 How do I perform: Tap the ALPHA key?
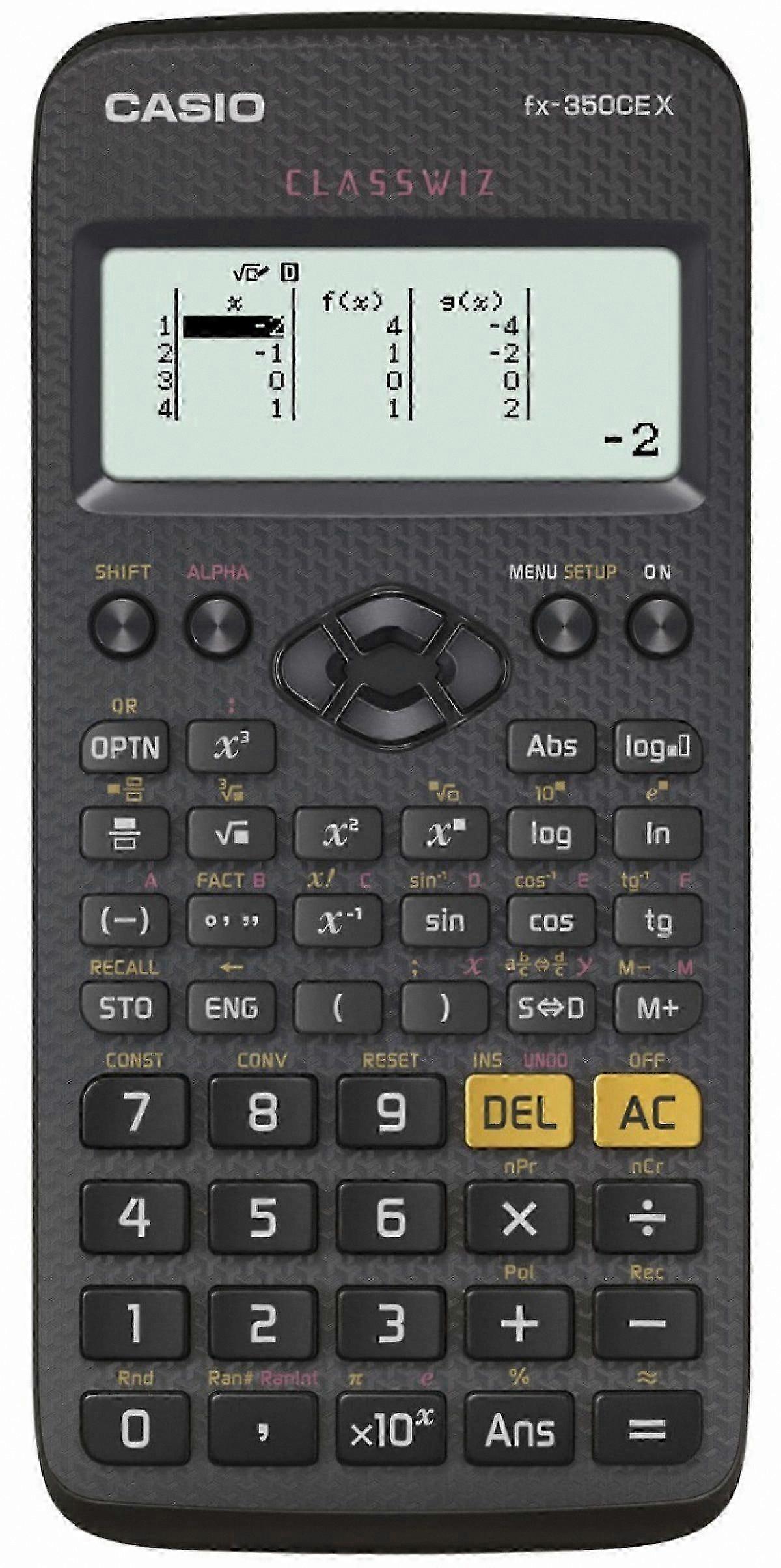pos(218,624)
